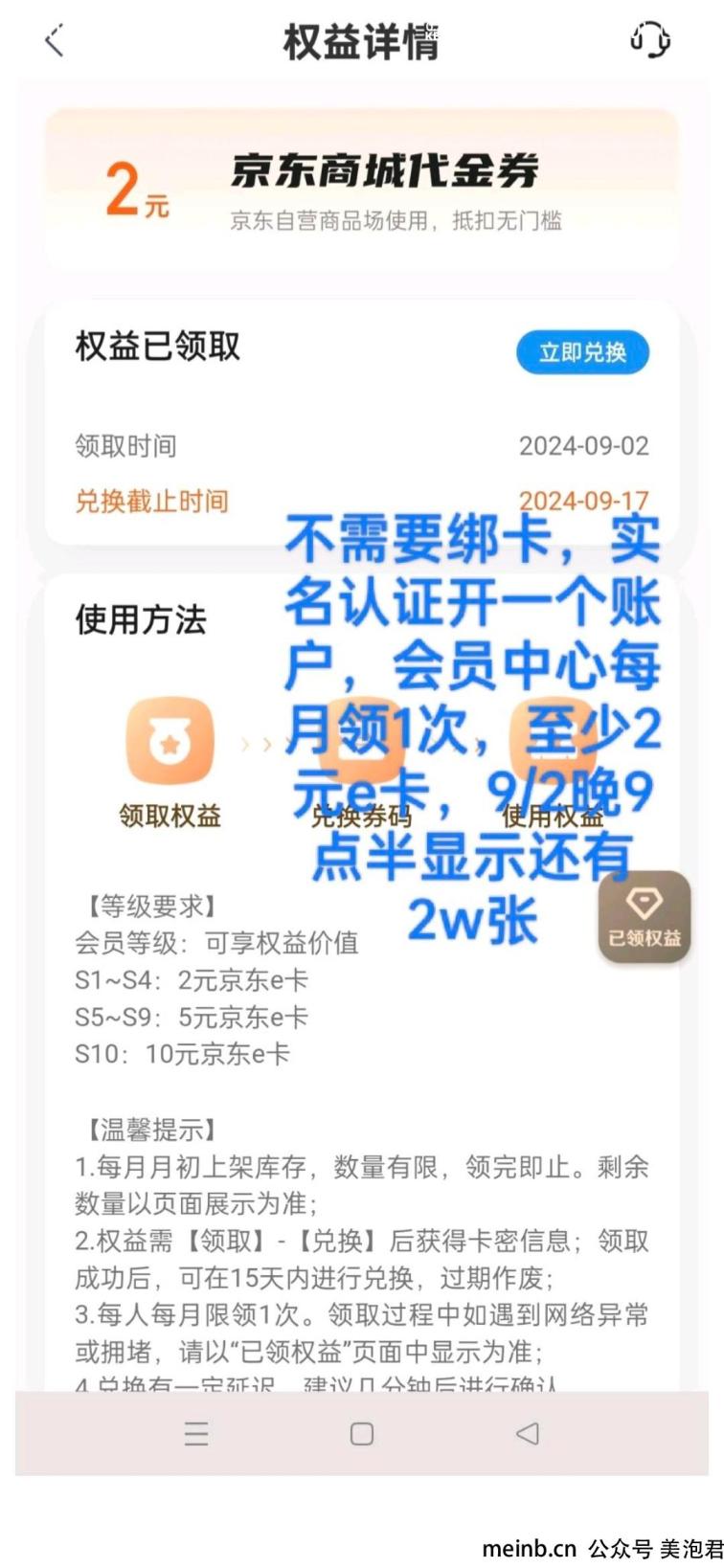Open system recent apps menu

[x=196, y=1433]
